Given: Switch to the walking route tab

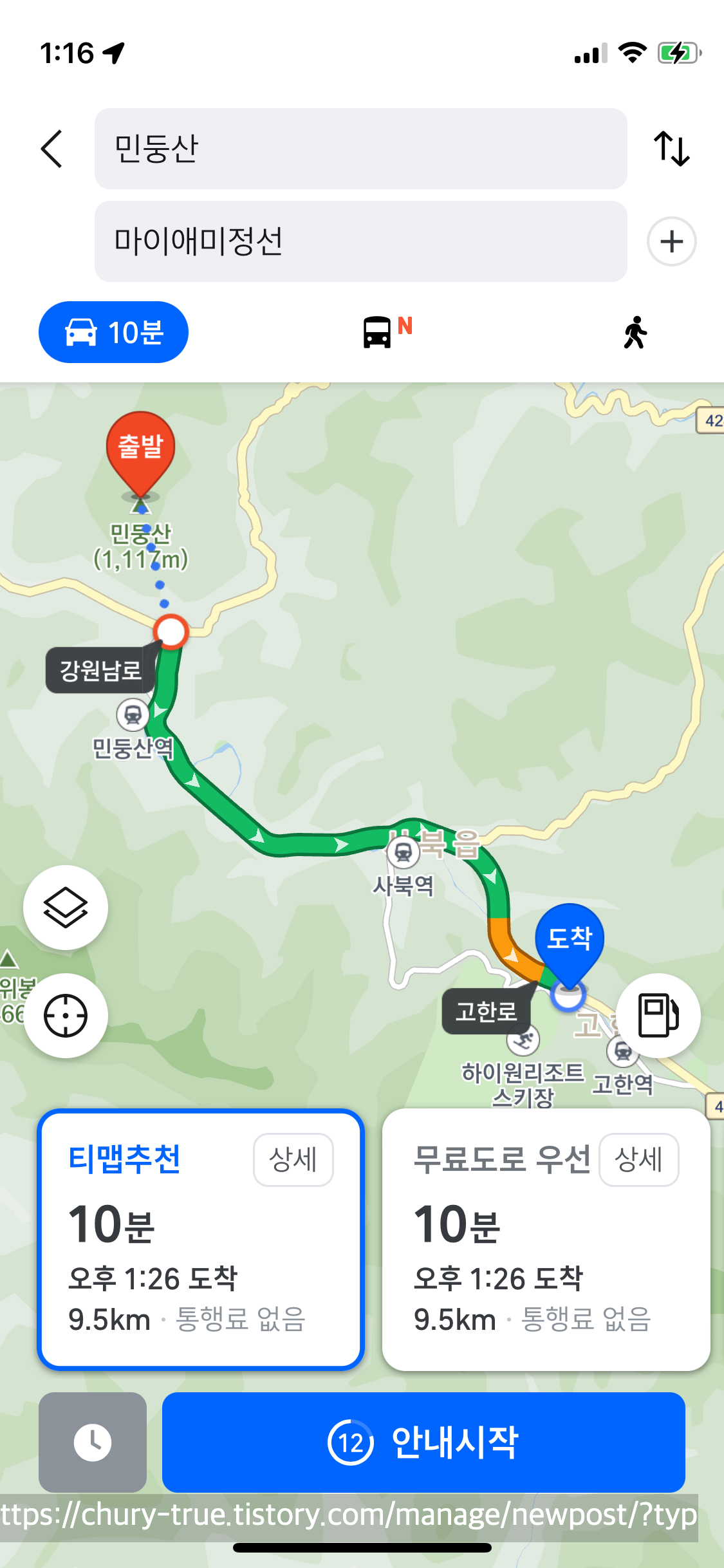Looking at the screenshot, I should 635,332.
